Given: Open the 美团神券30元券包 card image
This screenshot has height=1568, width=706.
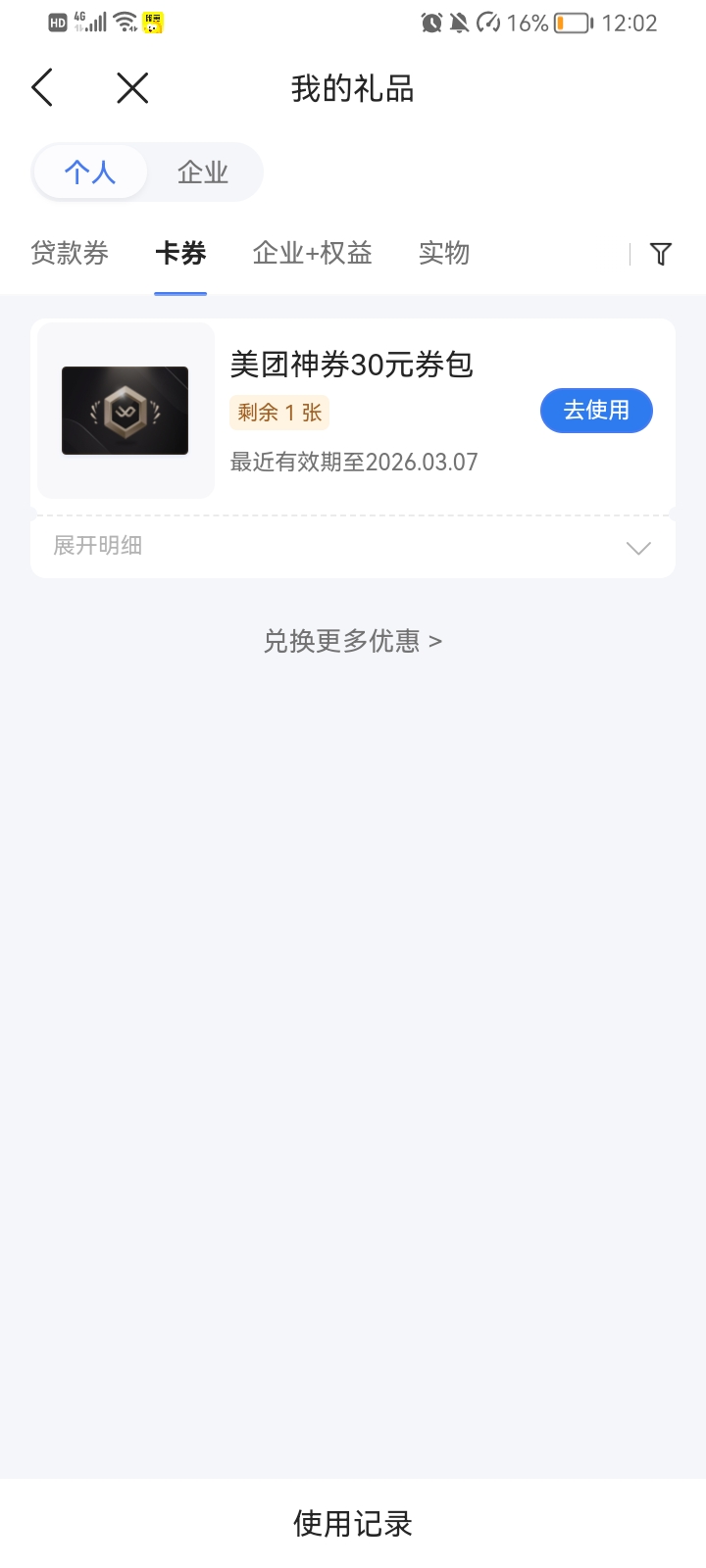Looking at the screenshot, I should (x=126, y=411).
